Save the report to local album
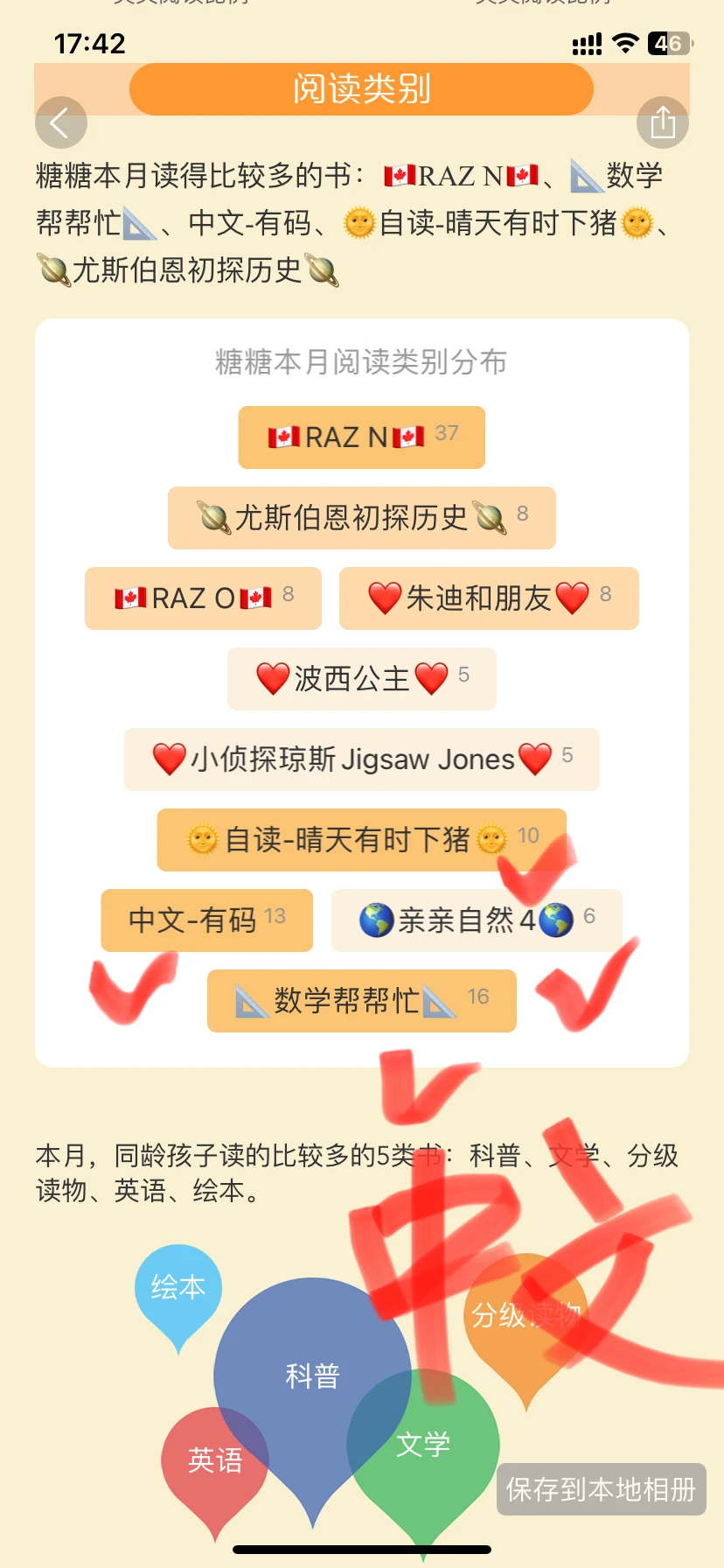The width and height of the screenshot is (724, 1568). point(601,1488)
